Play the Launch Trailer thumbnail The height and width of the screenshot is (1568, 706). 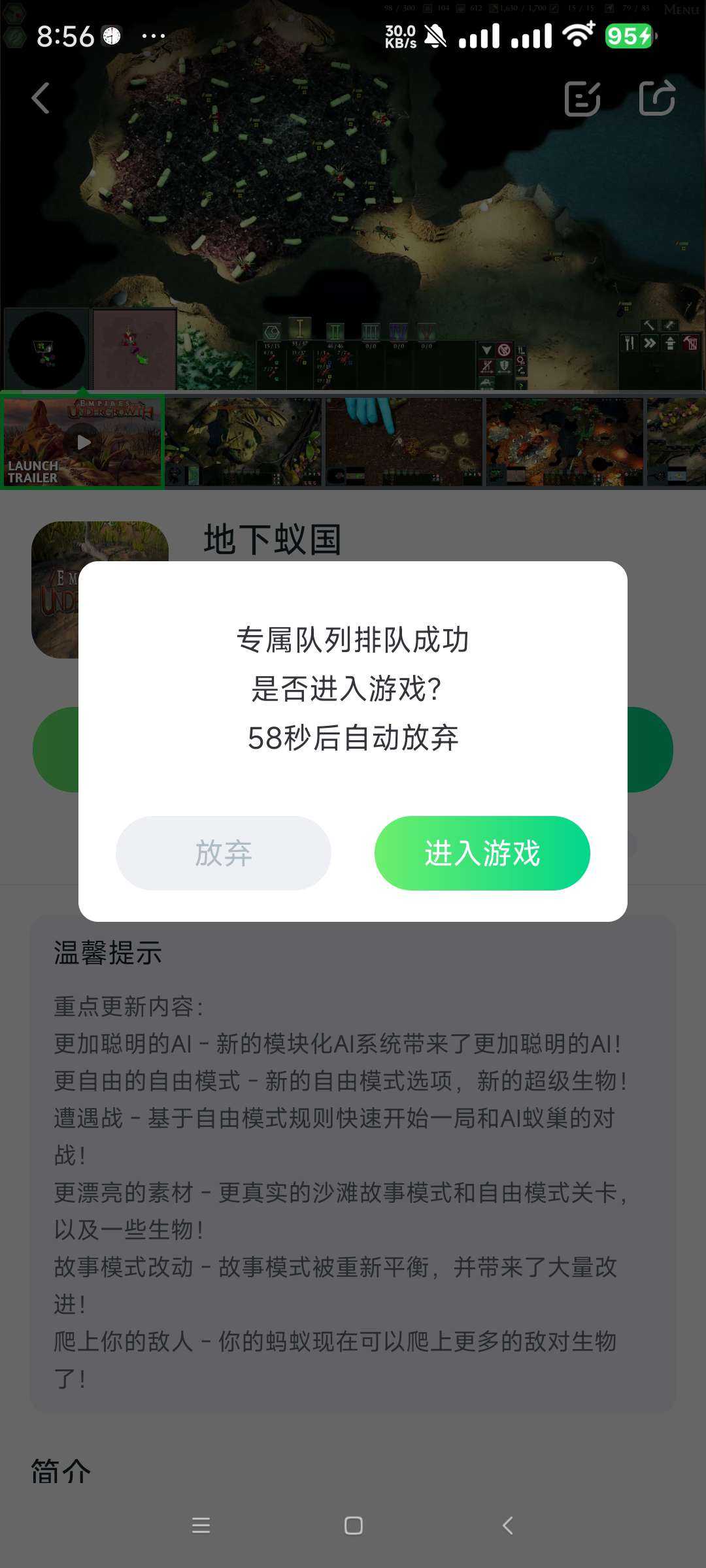click(82, 442)
